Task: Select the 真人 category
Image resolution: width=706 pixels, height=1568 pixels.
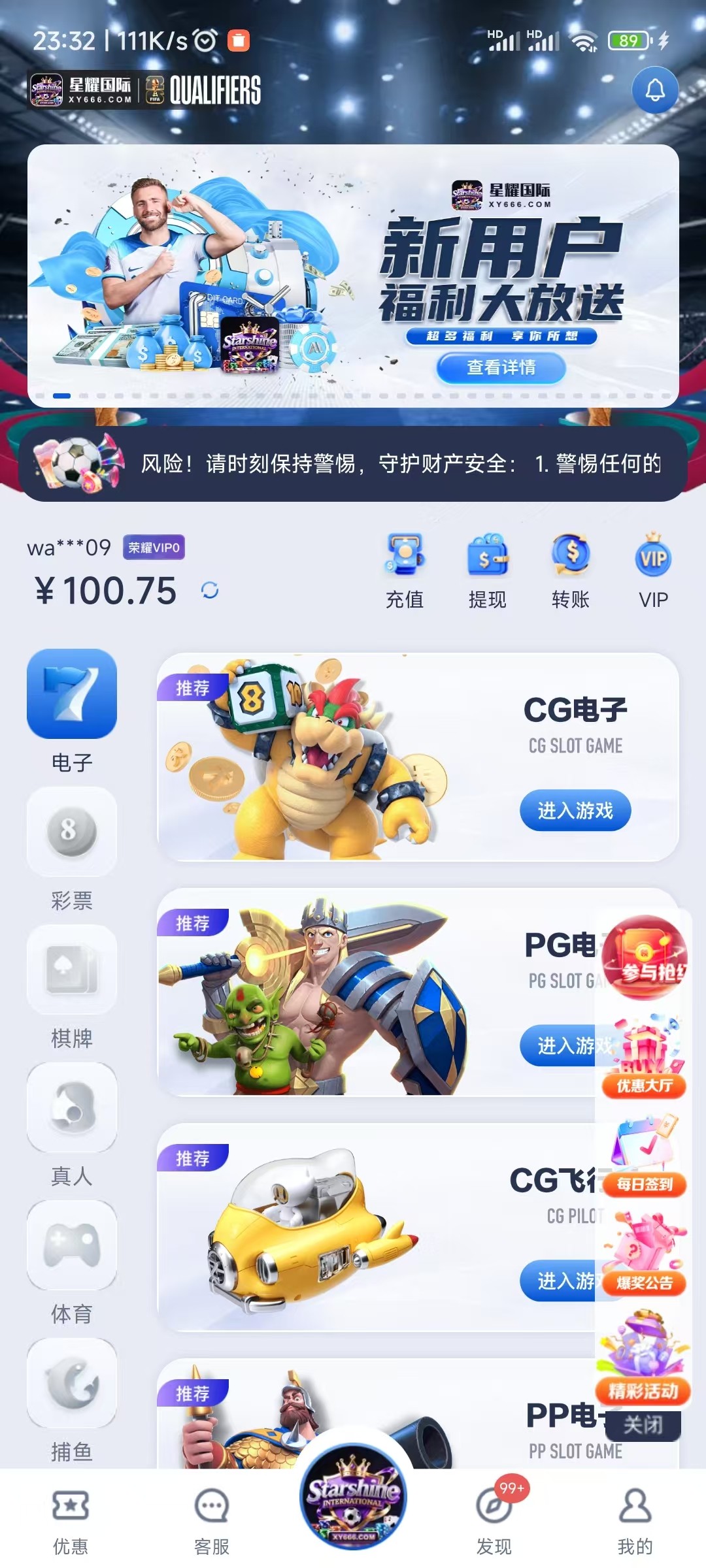Action: pos(72,1124)
